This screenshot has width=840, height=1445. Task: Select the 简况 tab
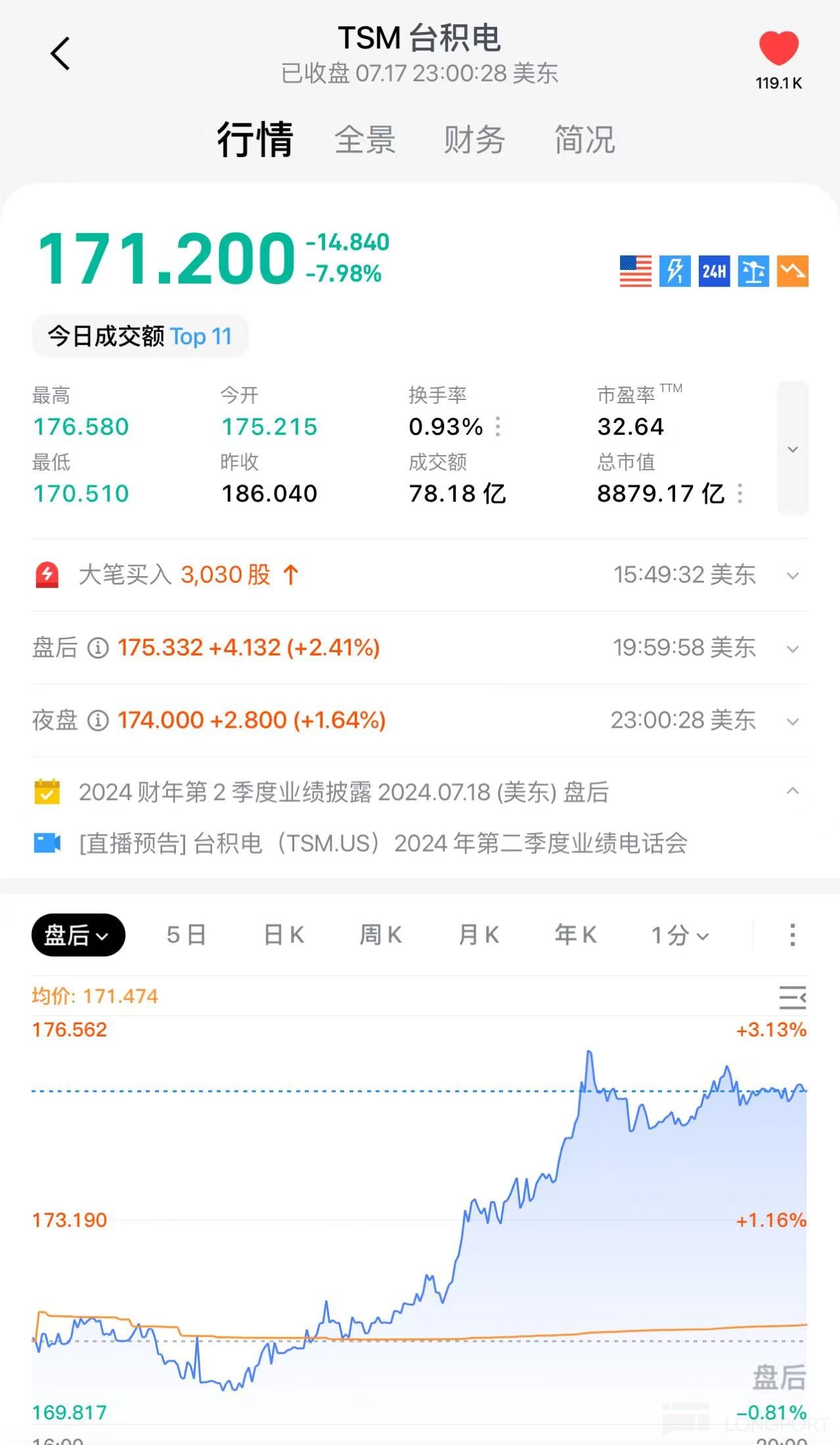585,140
